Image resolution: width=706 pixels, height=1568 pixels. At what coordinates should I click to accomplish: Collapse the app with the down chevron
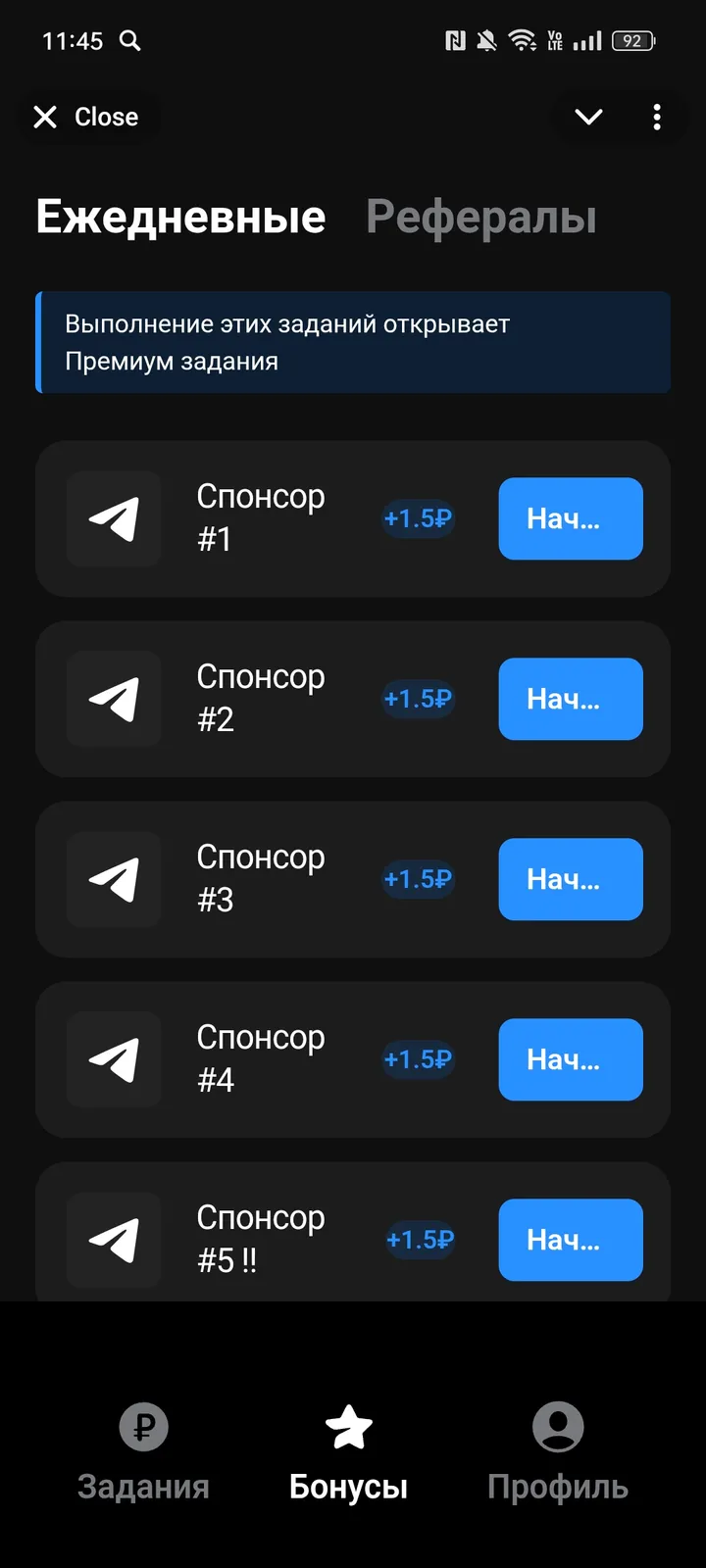(588, 118)
